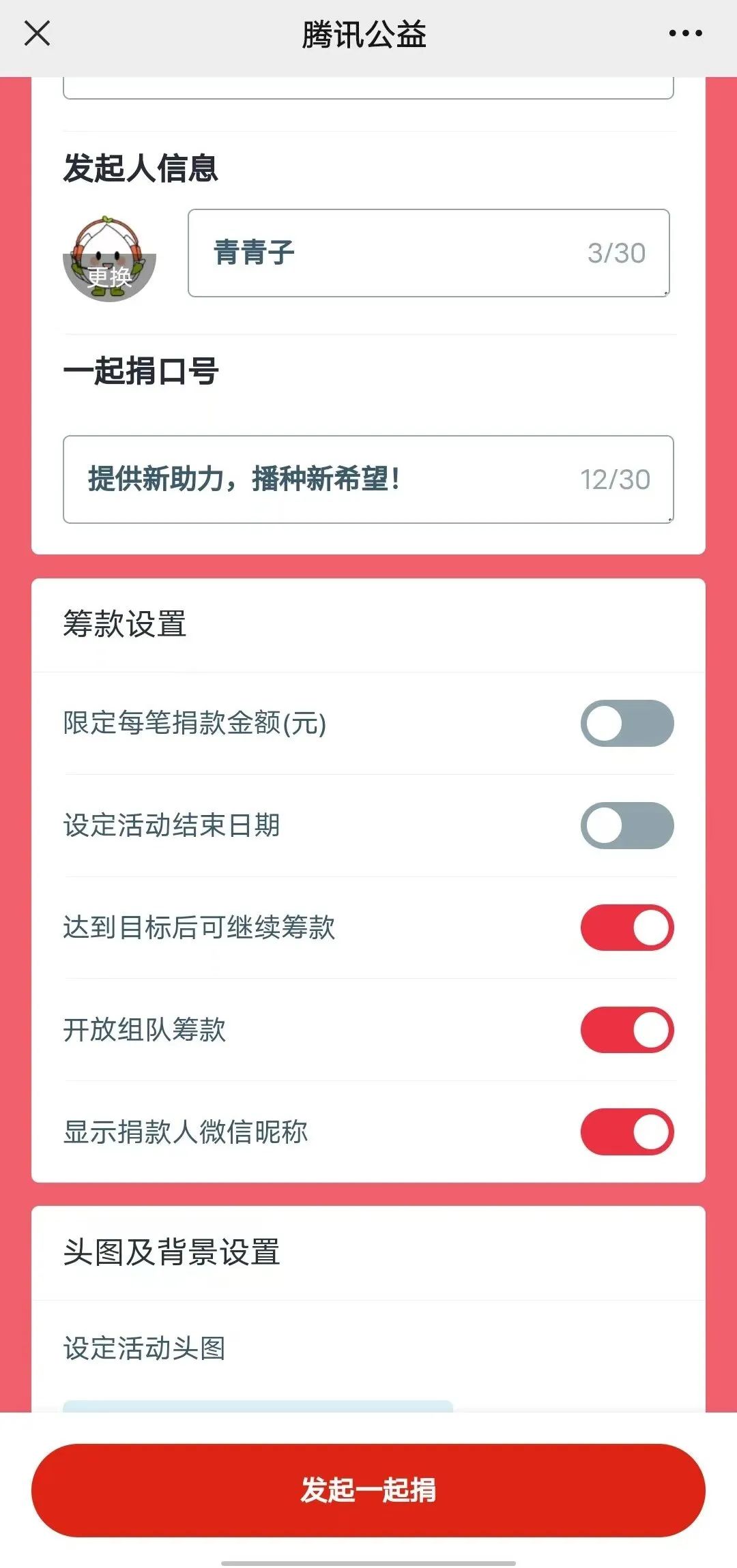Tap the 发起一起捐 button
This screenshot has height=1568, width=737.
(369, 1490)
